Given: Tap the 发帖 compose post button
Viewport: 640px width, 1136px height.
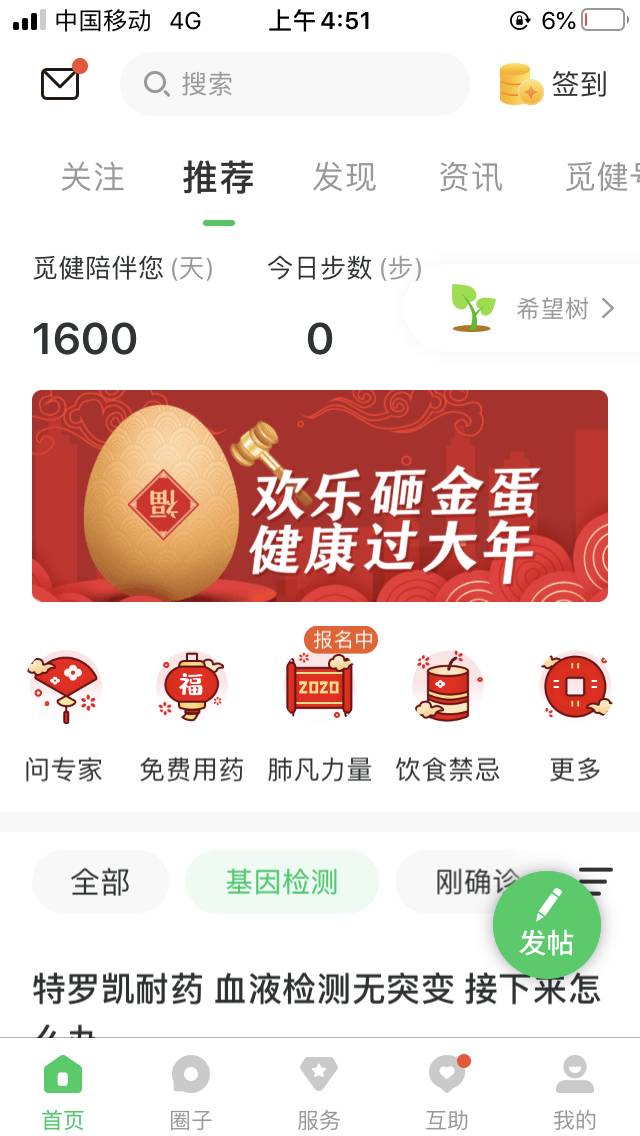Looking at the screenshot, I should coord(547,925).
